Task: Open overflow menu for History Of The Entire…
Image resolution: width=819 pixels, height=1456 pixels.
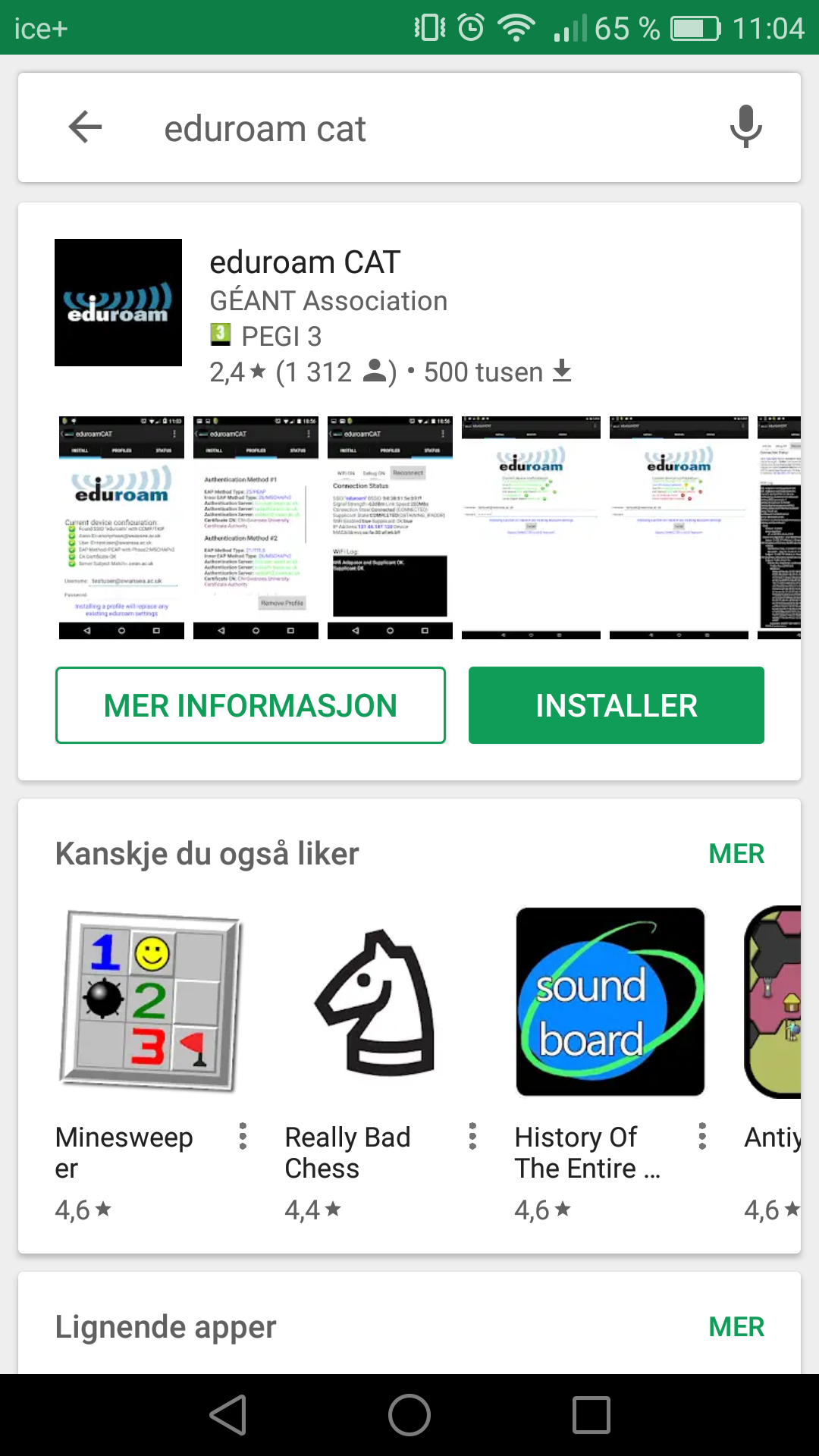Action: (x=702, y=1136)
